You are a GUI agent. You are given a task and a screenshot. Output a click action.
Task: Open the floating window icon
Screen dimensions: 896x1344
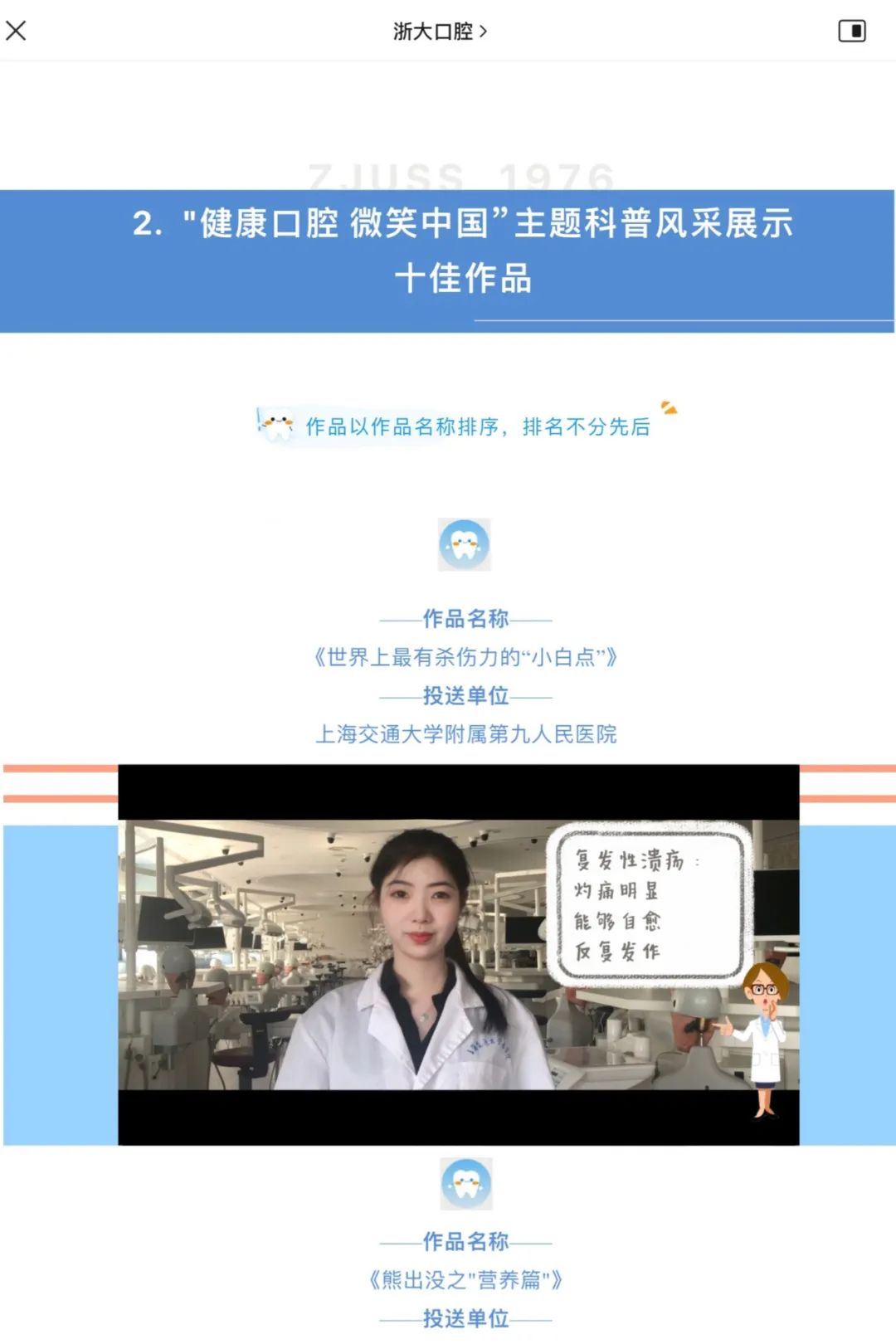(852, 32)
